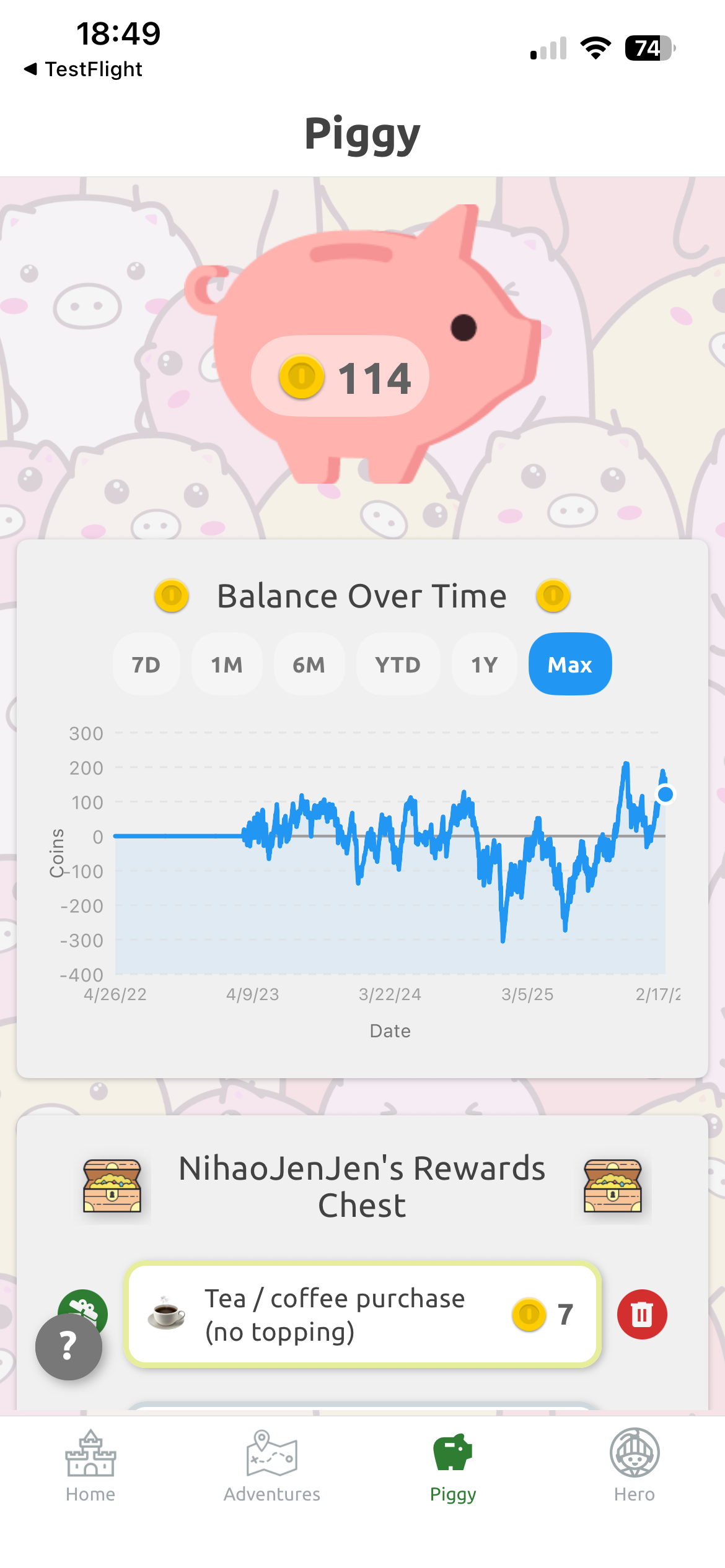Deselect the Max range option
The width and height of the screenshot is (725, 1568).
(x=569, y=664)
